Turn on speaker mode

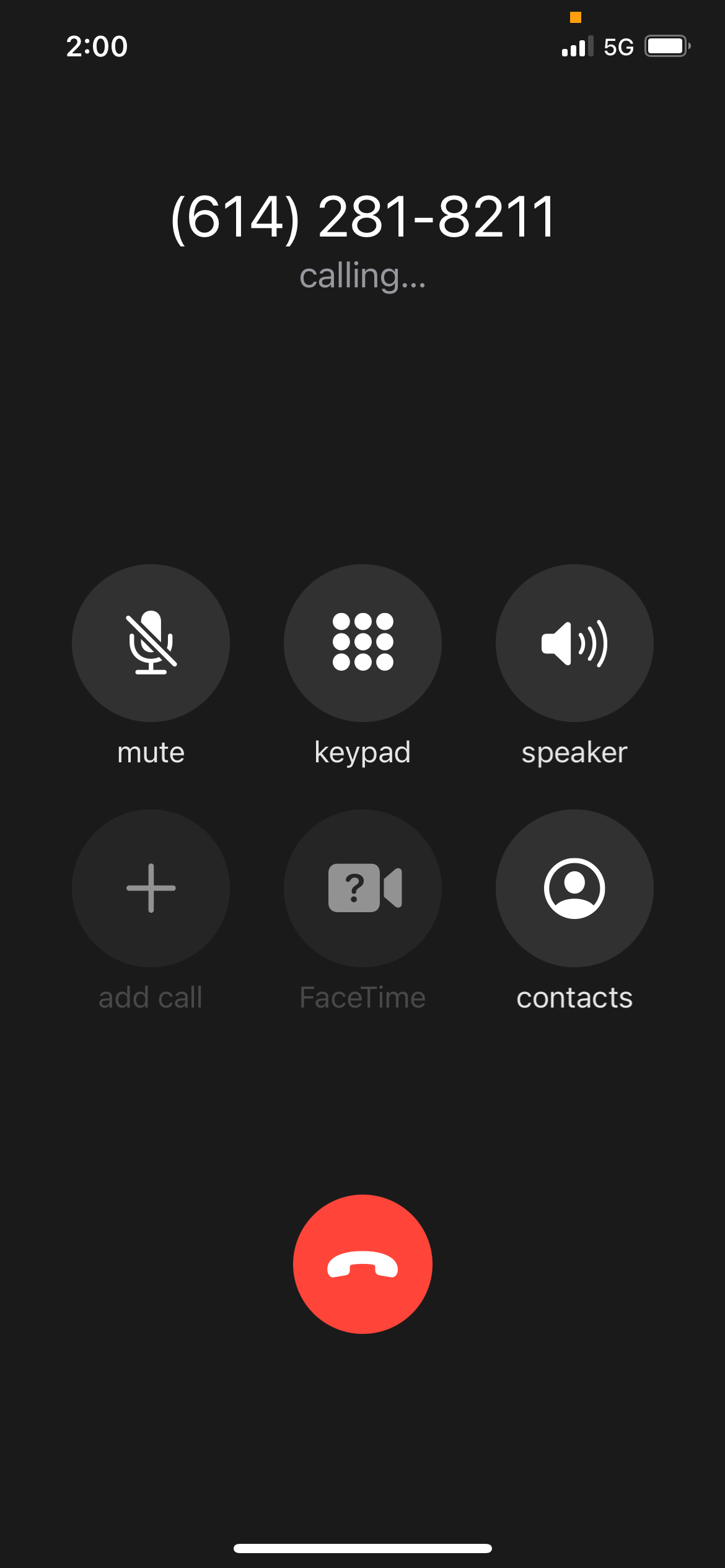[x=574, y=643]
